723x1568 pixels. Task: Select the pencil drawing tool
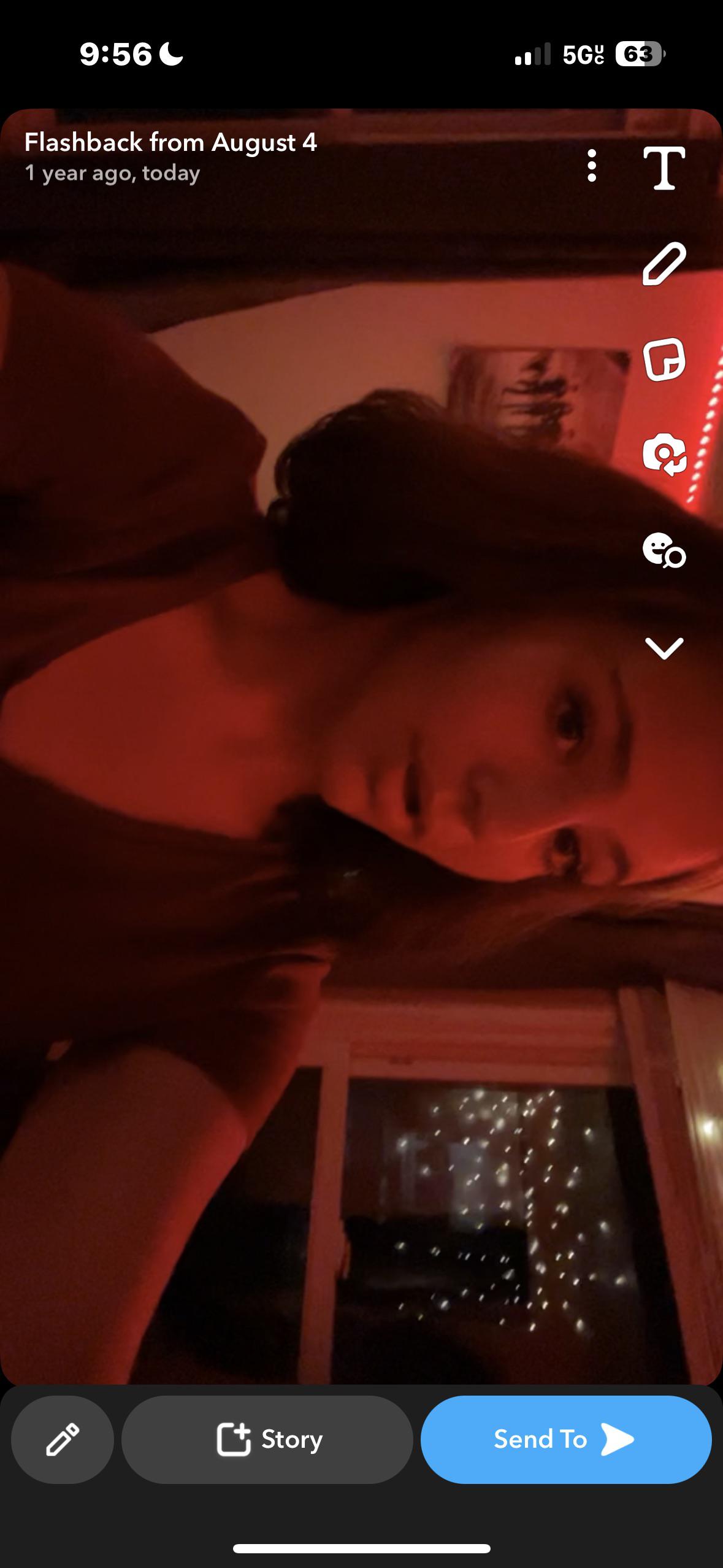[664, 264]
